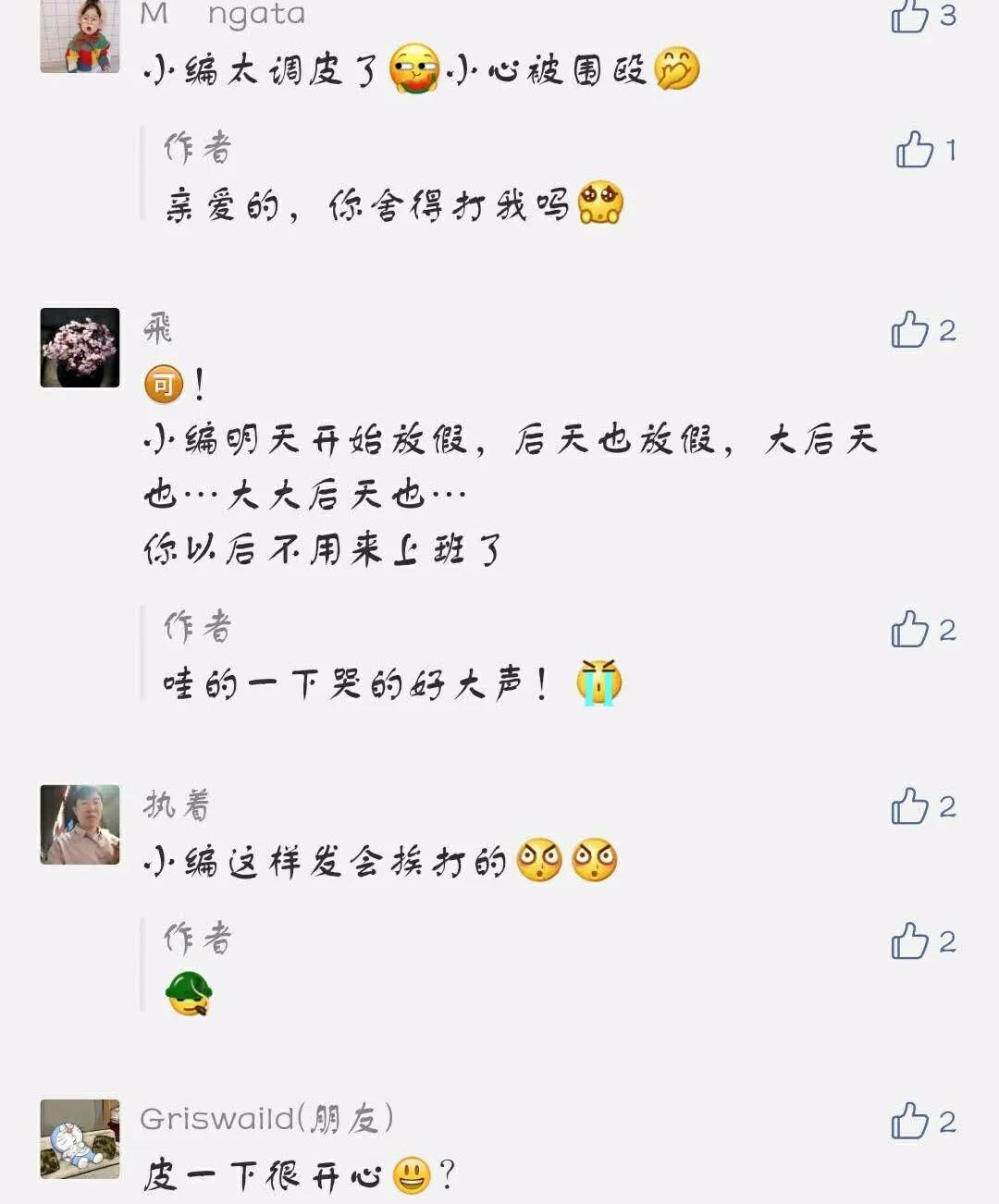
Task: Like the author's reply "亲爱的，你舍得打我吗"
Action: (x=914, y=150)
